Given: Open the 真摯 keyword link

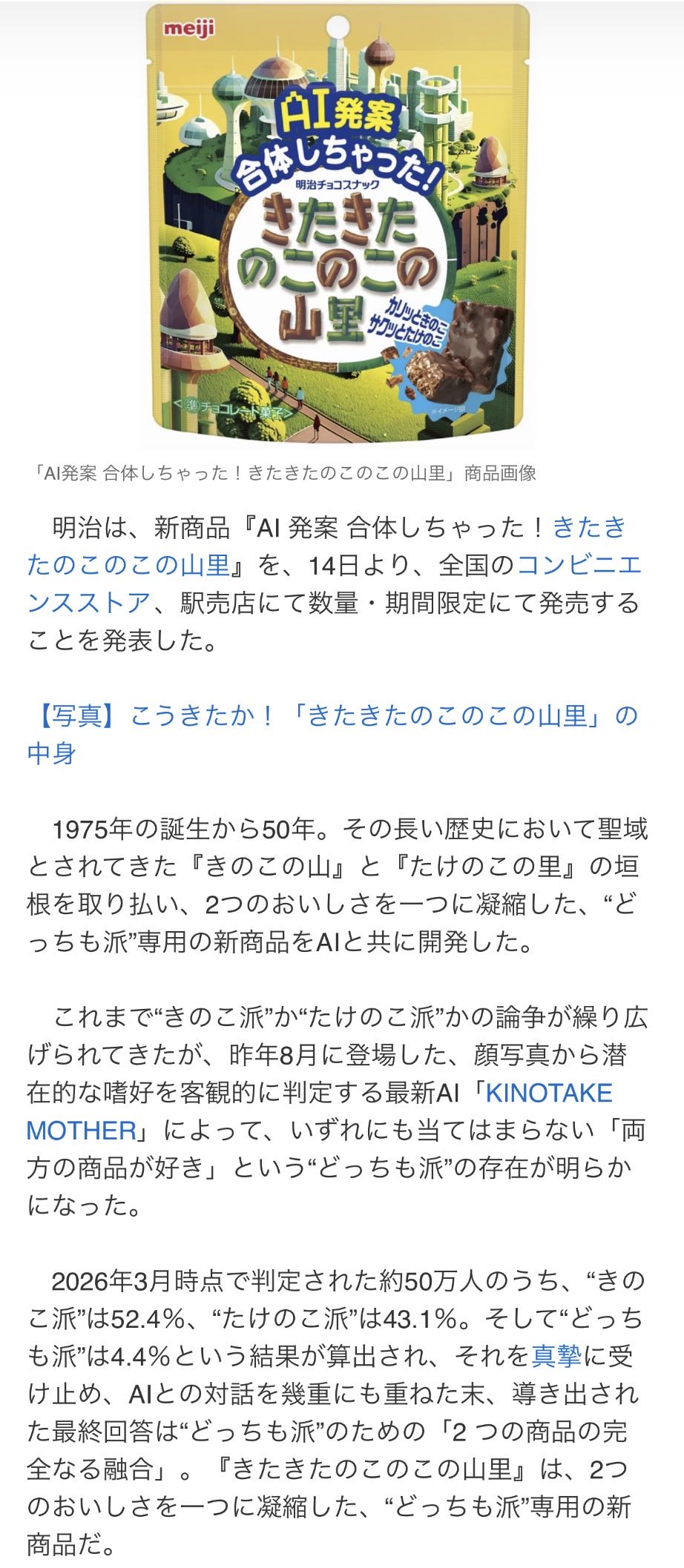Looking at the screenshot, I should 556,1356.
